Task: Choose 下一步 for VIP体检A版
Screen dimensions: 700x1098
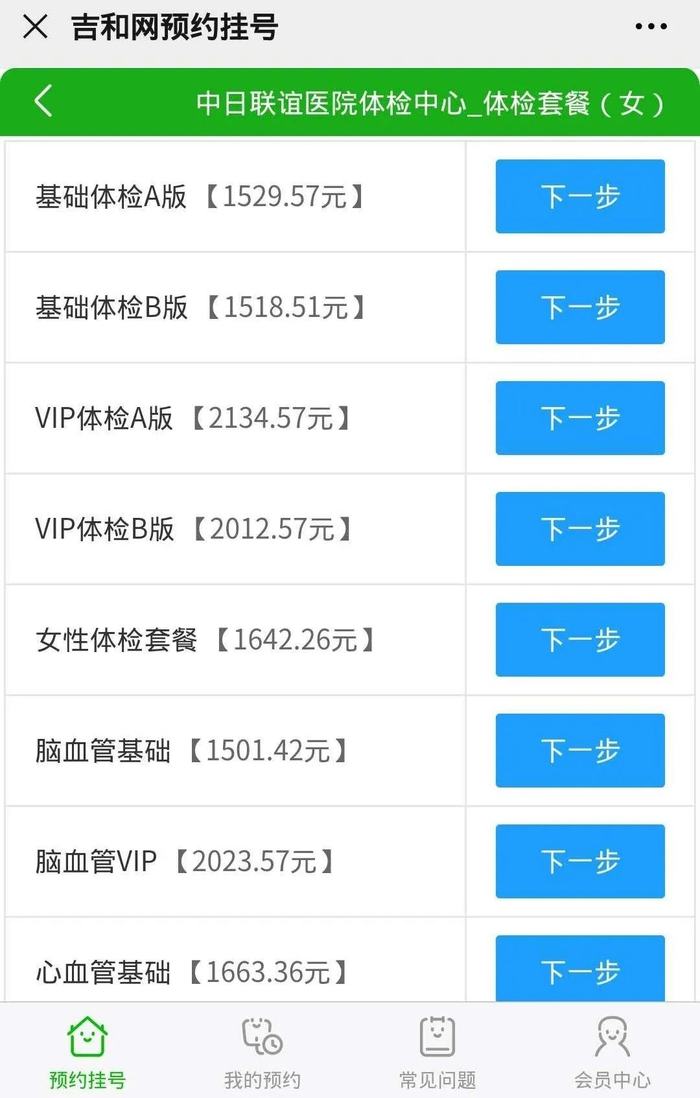Action: (580, 418)
